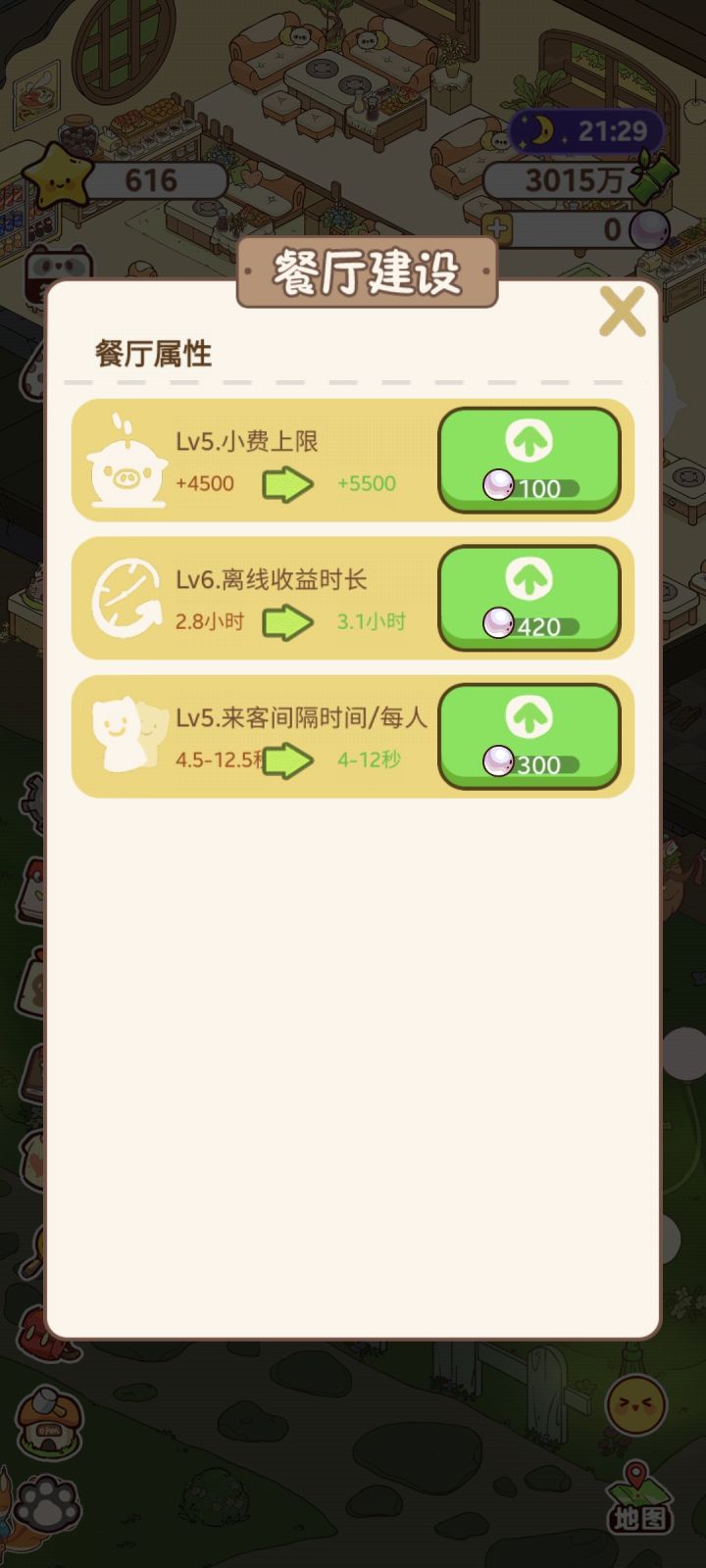Select the pig tip icon for 小费上限
The image size is (706, 1568).
[x=128, y=462]
